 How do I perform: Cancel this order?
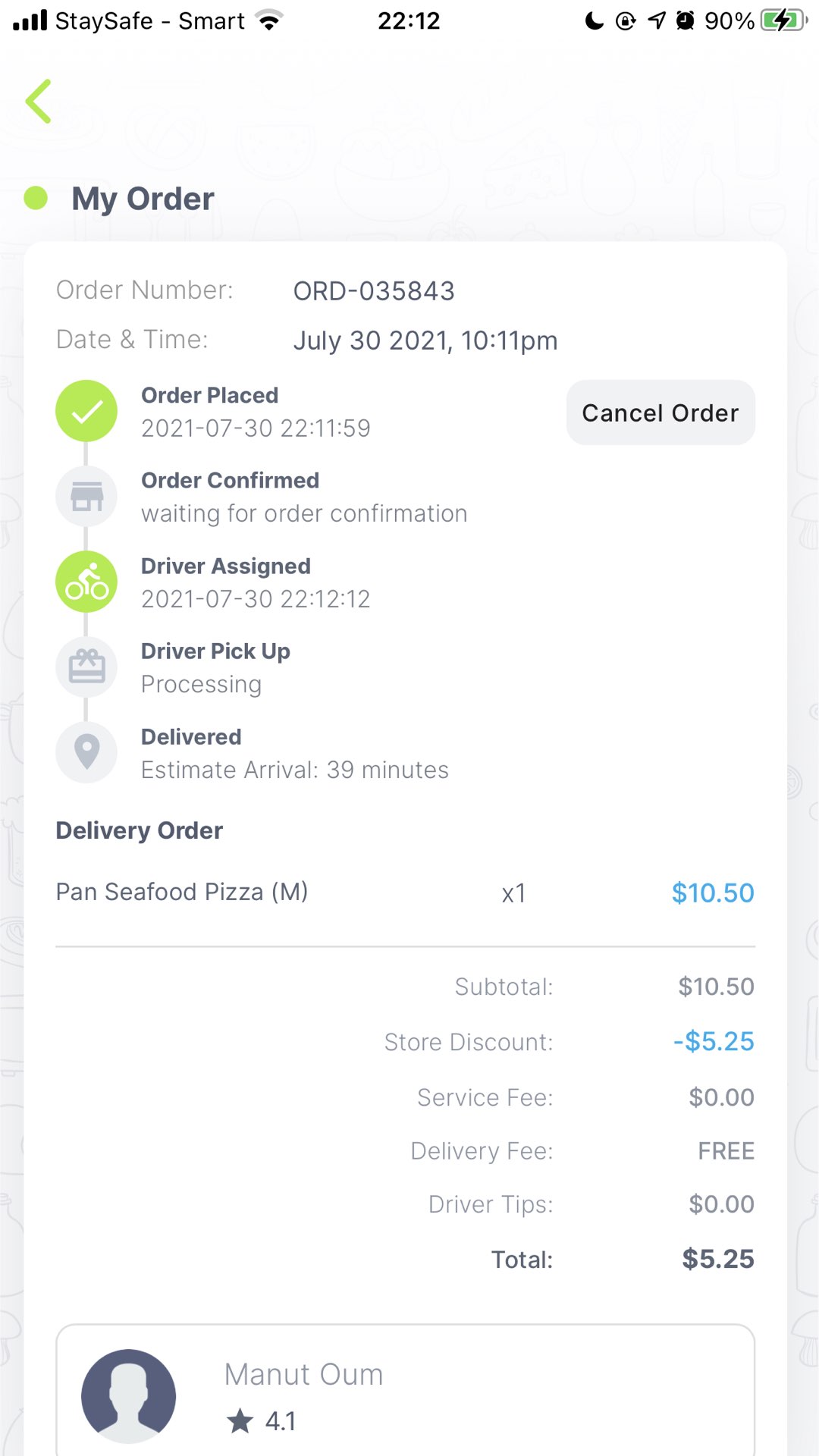[661, 413]
